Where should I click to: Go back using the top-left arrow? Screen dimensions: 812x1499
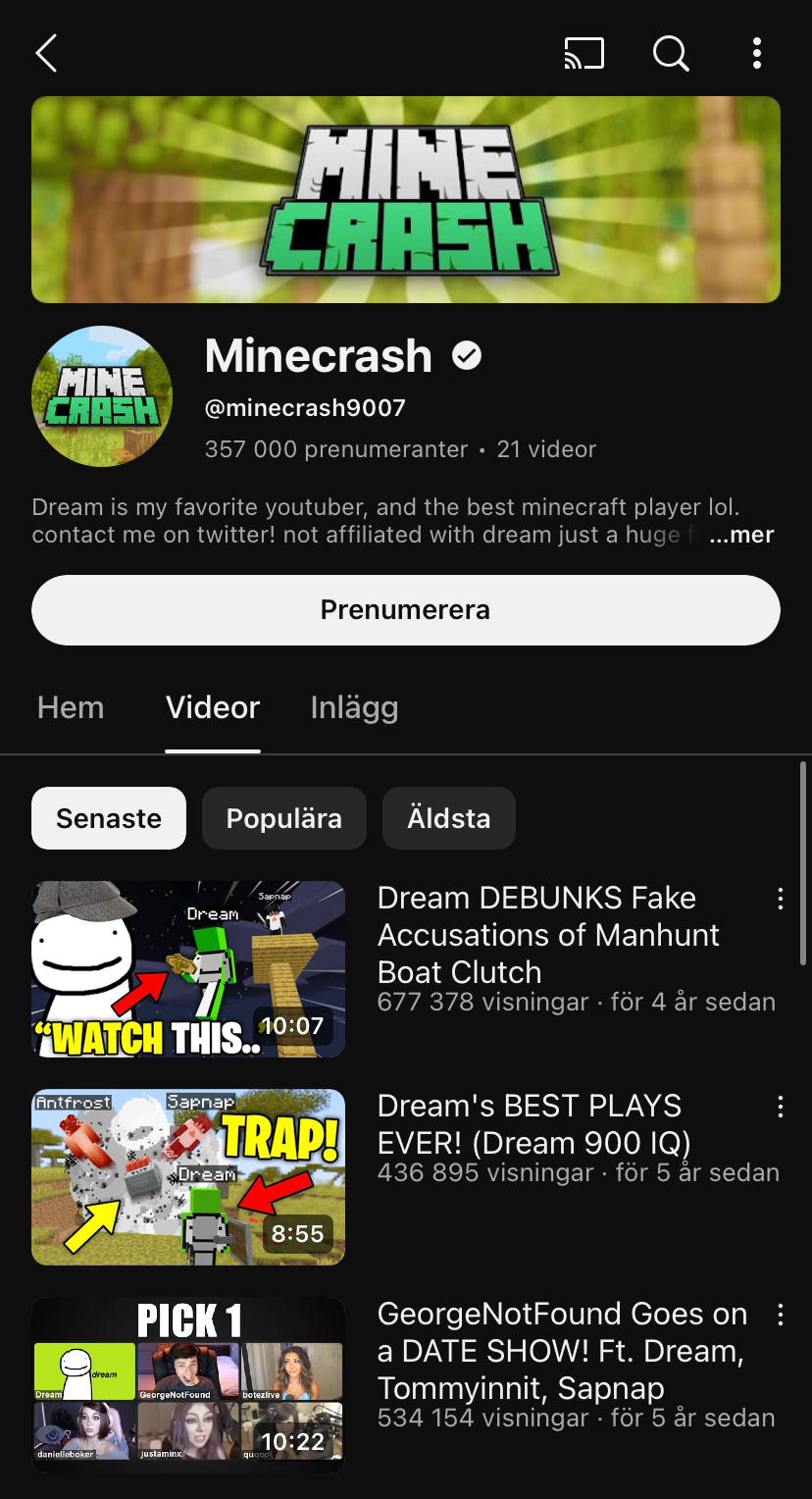click(46, 53)
